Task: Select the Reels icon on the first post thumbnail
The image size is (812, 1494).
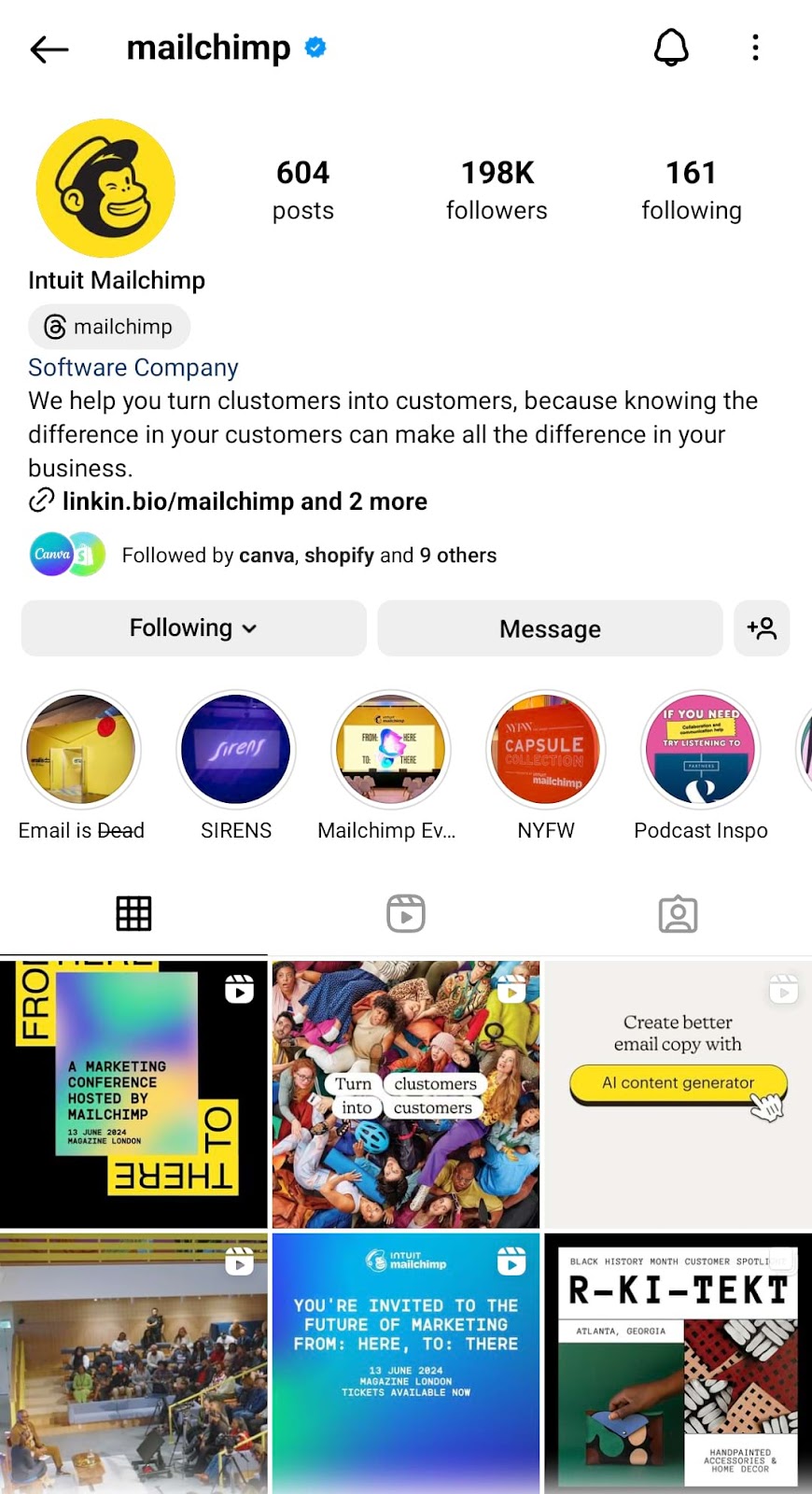Action: pos(240,990)
